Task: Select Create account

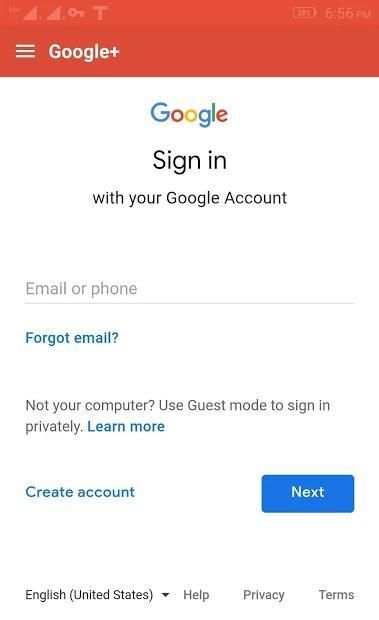Action: coord(80,492)
